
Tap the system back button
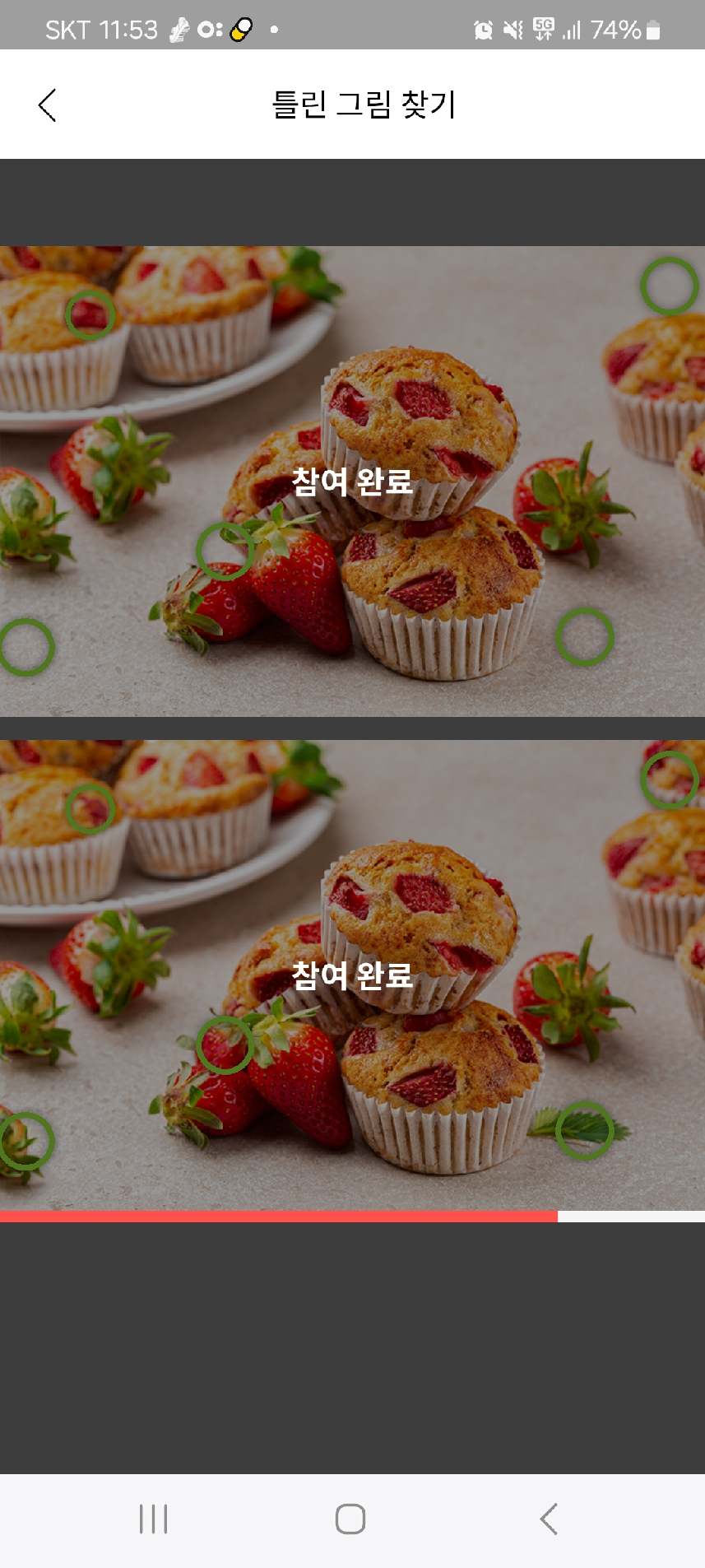click(x=549, y=1519)
